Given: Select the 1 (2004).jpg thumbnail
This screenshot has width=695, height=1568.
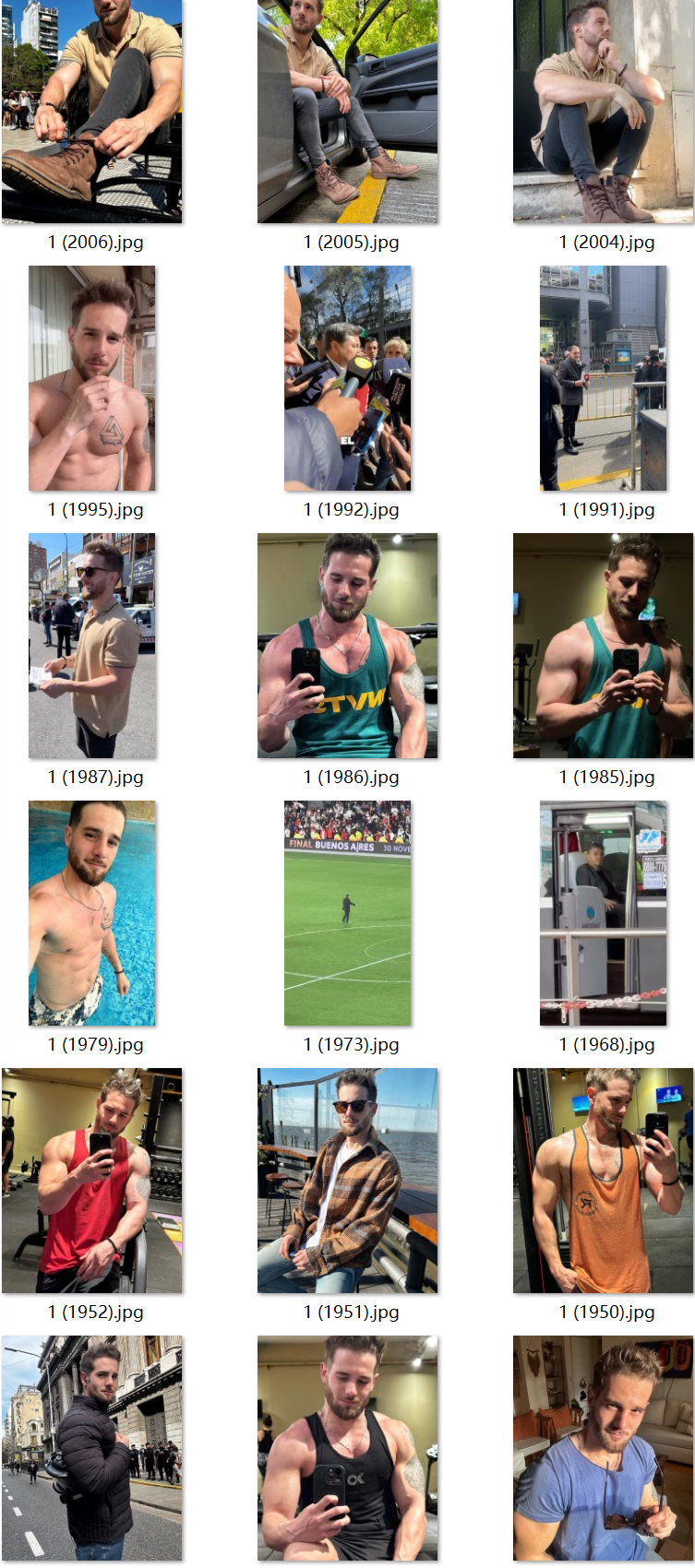Looking at the screenshot, I should [x=603, y=111].
